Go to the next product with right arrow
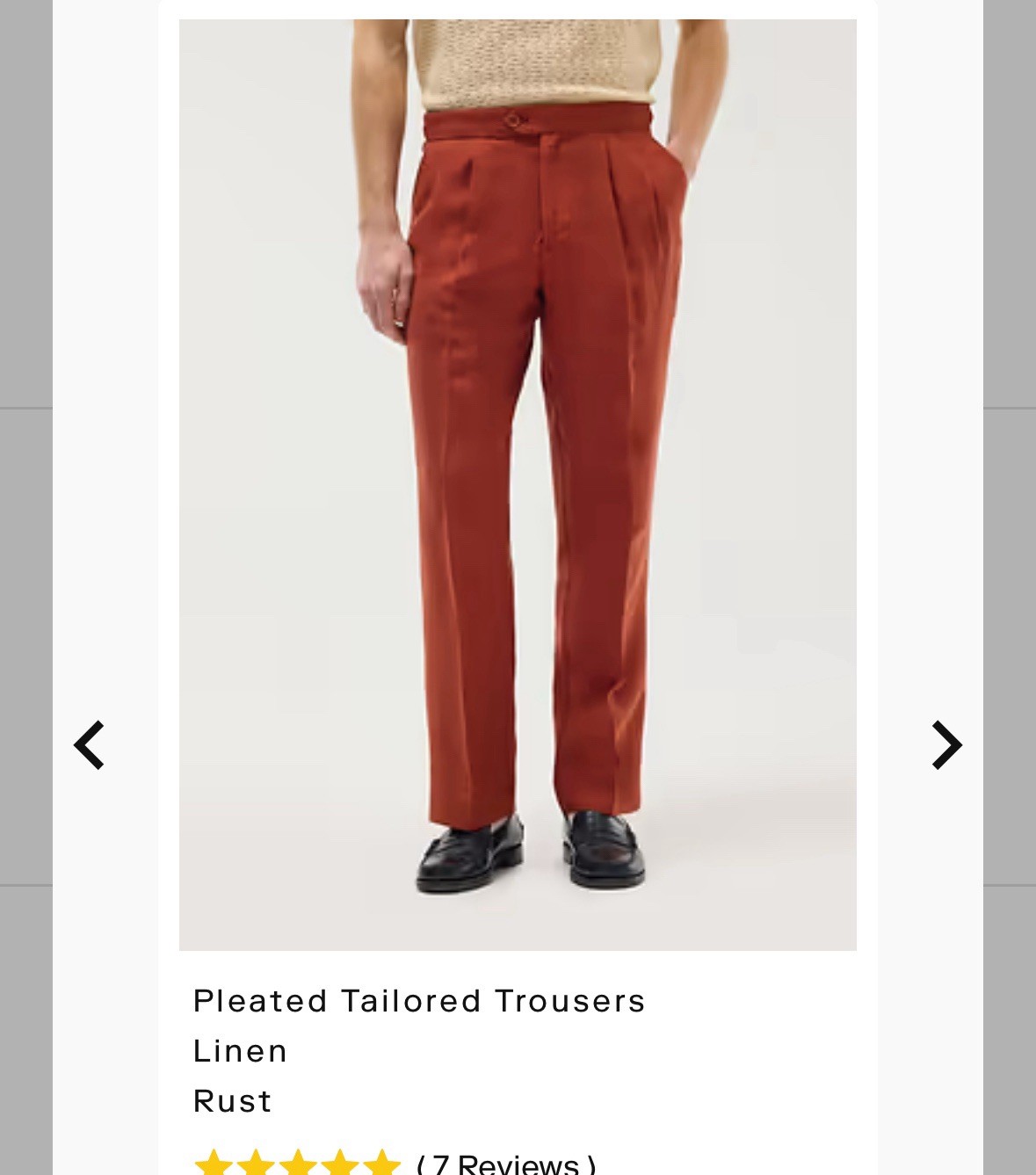 click(x=946, y=745)
